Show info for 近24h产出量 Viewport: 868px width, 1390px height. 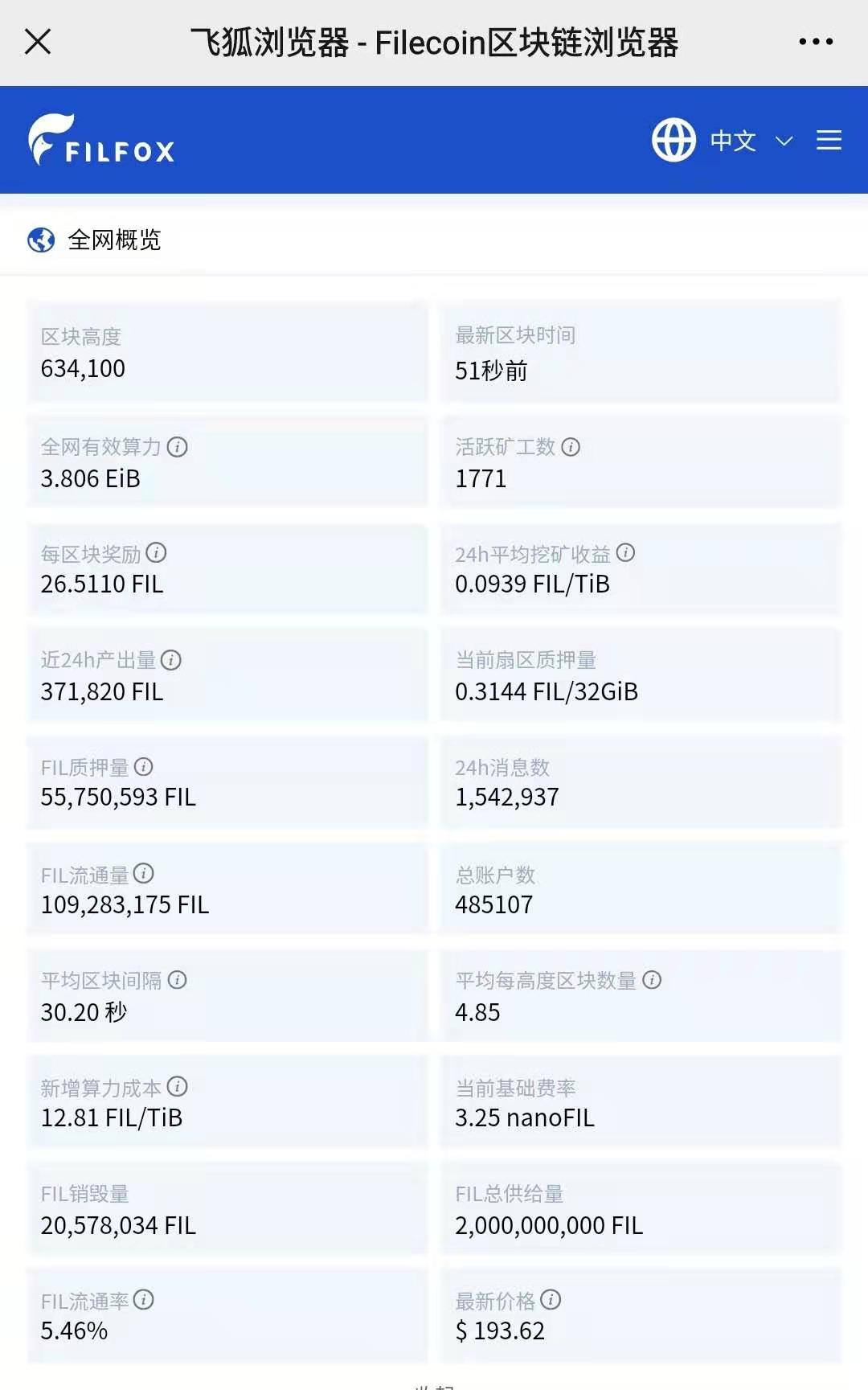click(171, 660)
